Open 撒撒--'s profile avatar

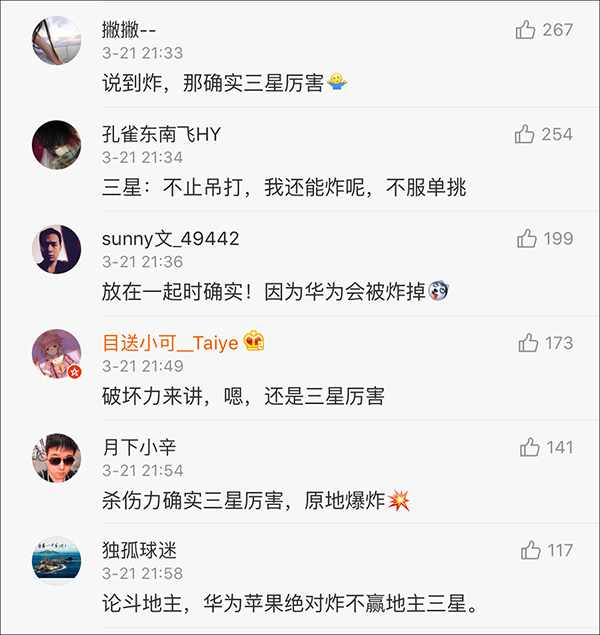click(x=57, y=41)
